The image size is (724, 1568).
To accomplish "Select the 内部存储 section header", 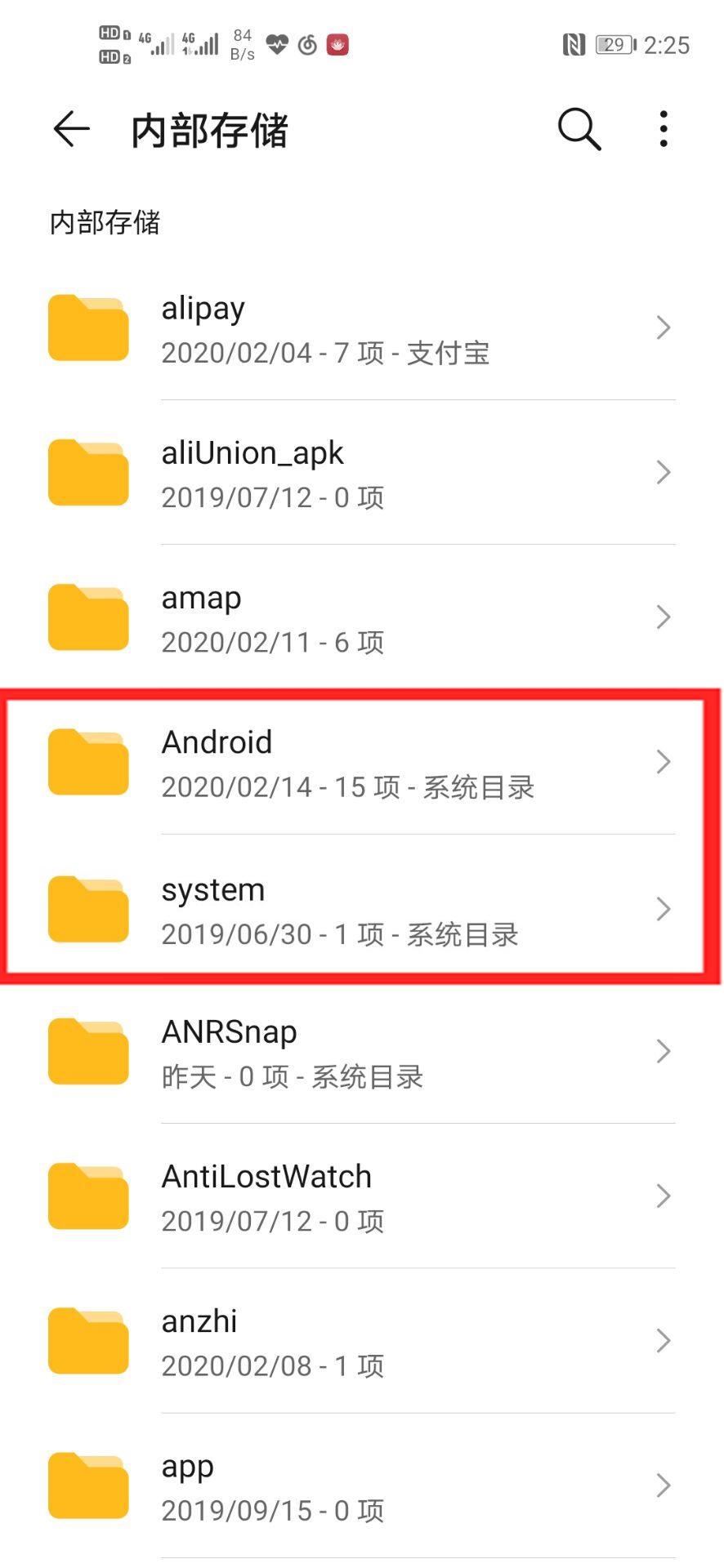I will coord(105,222).
